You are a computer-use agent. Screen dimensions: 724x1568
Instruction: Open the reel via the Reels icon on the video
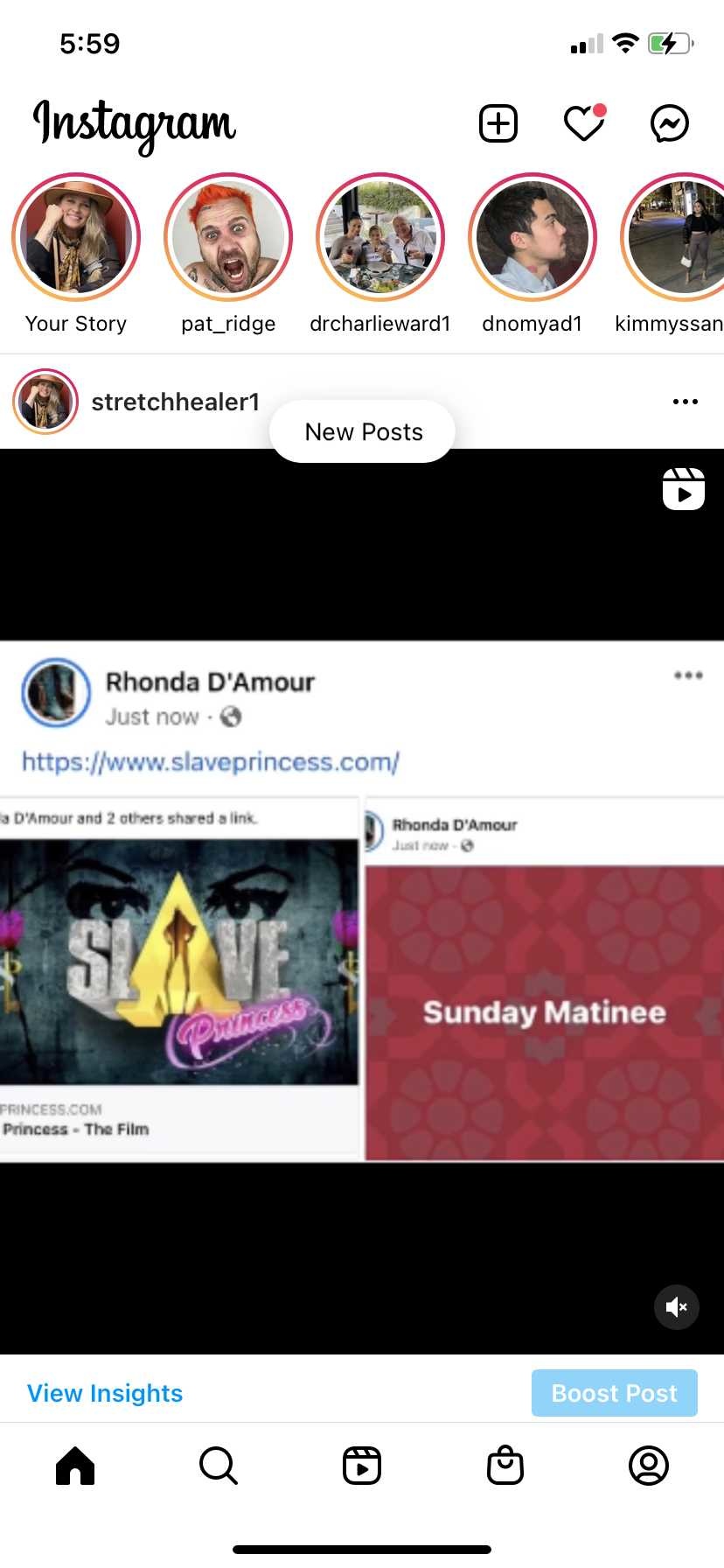click(684, 488)
